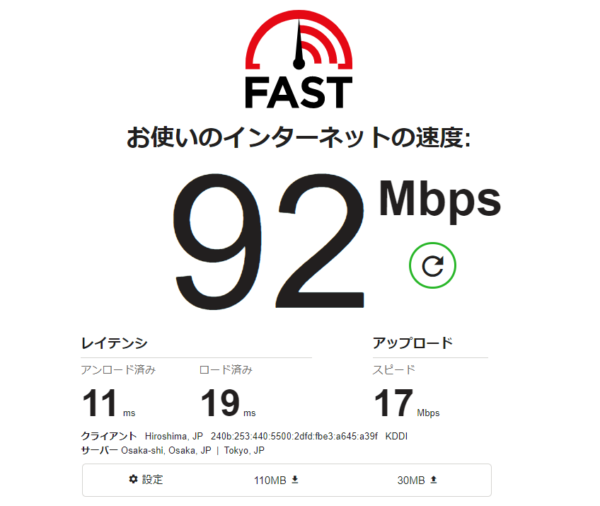Open 設定 settings

tap(146, 480)
